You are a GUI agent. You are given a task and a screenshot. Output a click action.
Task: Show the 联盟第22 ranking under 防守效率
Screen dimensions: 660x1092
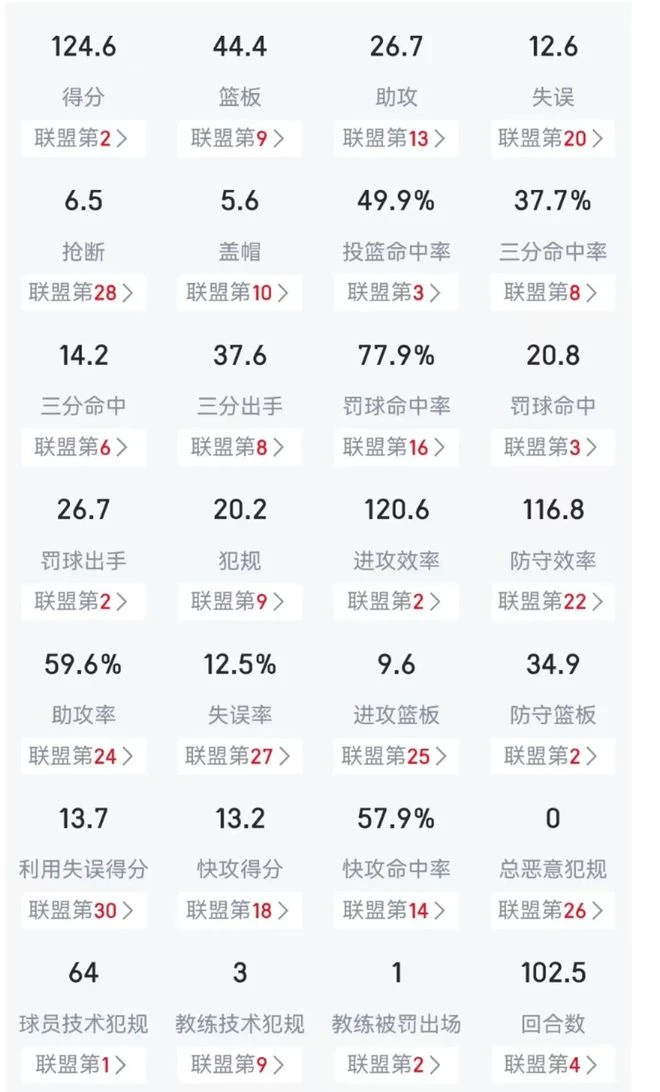click(x=553, y=602)
